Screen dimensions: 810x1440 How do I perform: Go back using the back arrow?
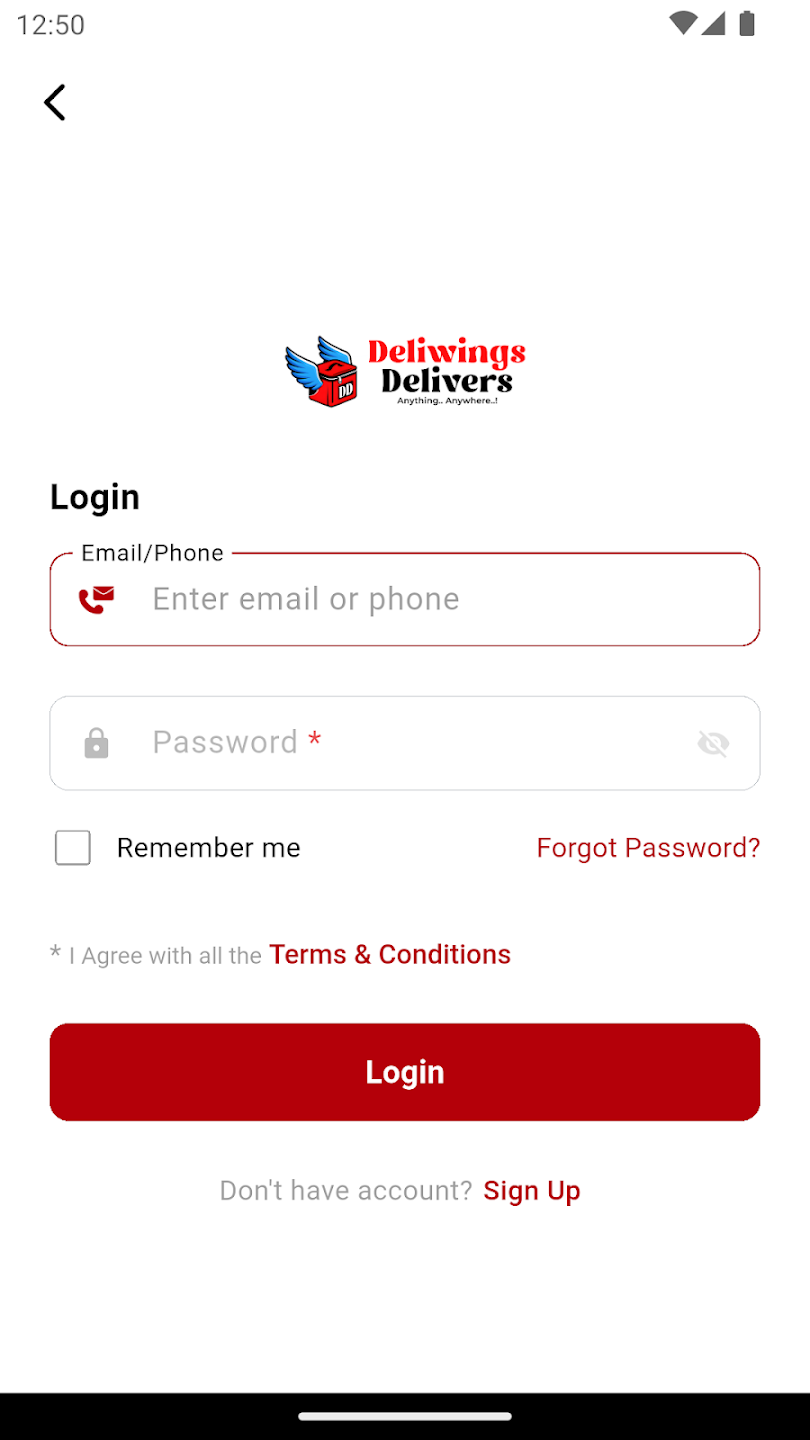coord(55,101)
